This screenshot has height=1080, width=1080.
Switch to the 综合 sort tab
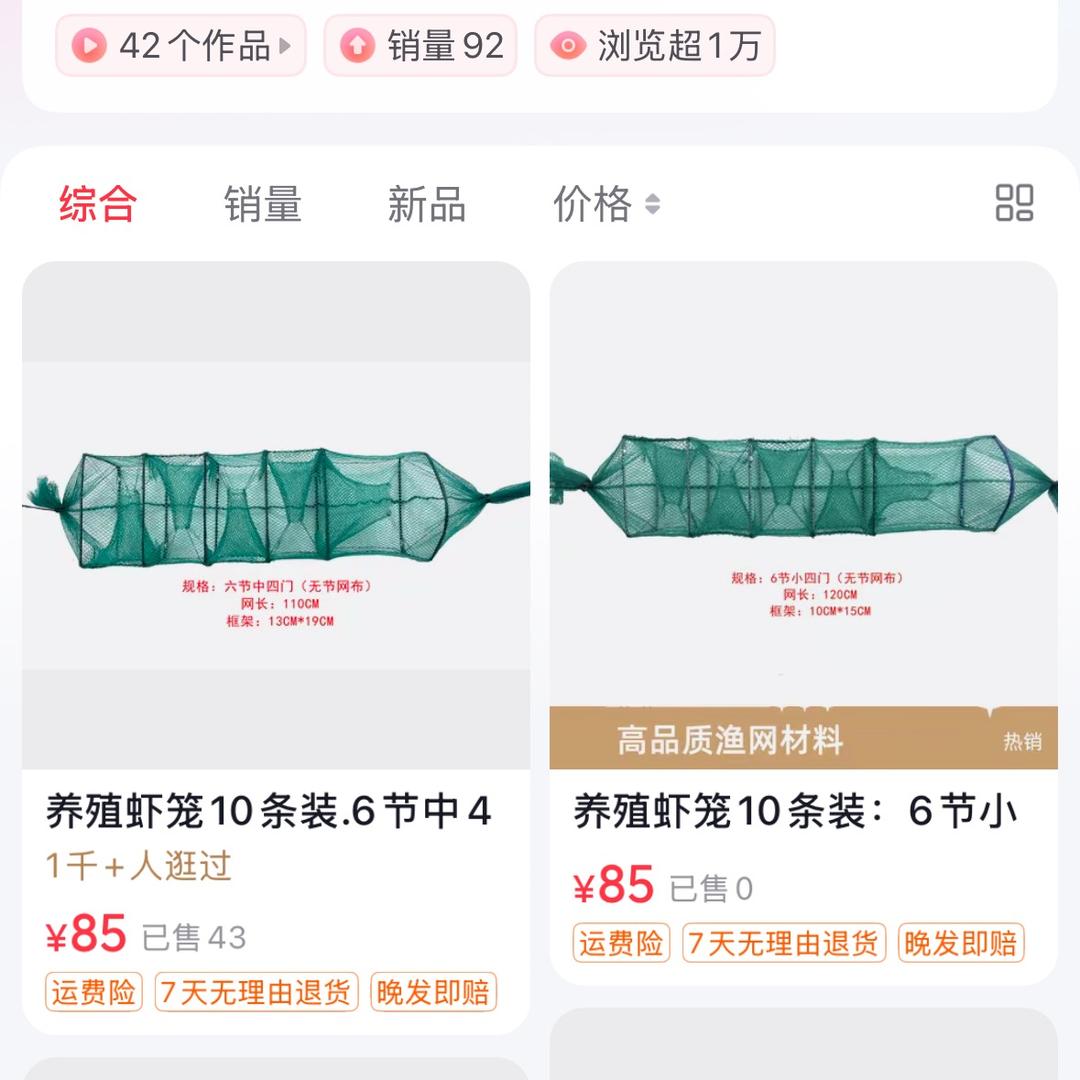coord(97,204)
